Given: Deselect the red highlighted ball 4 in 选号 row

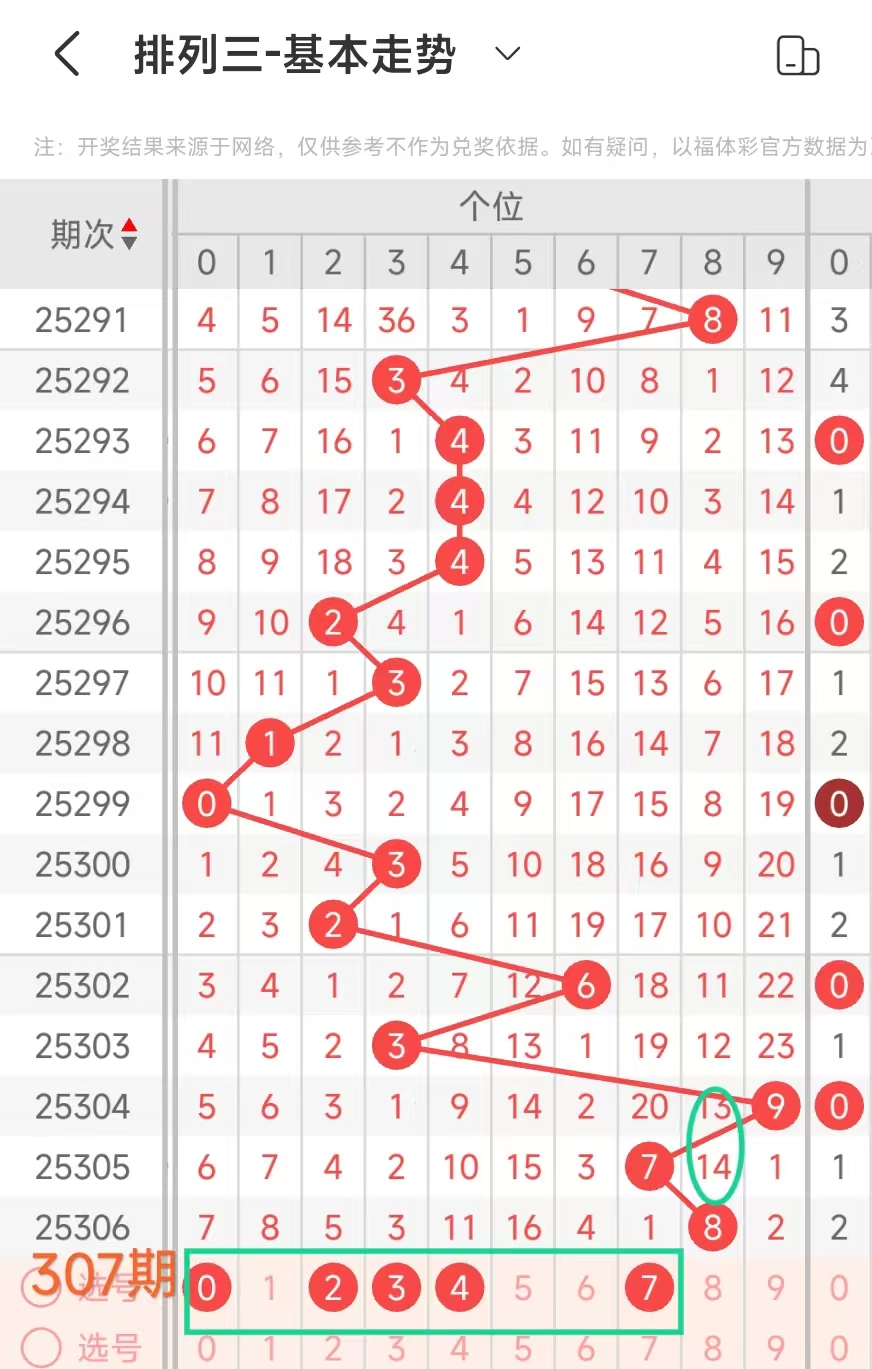Looking at the screenshot, I should click(x=459, y=1289).
